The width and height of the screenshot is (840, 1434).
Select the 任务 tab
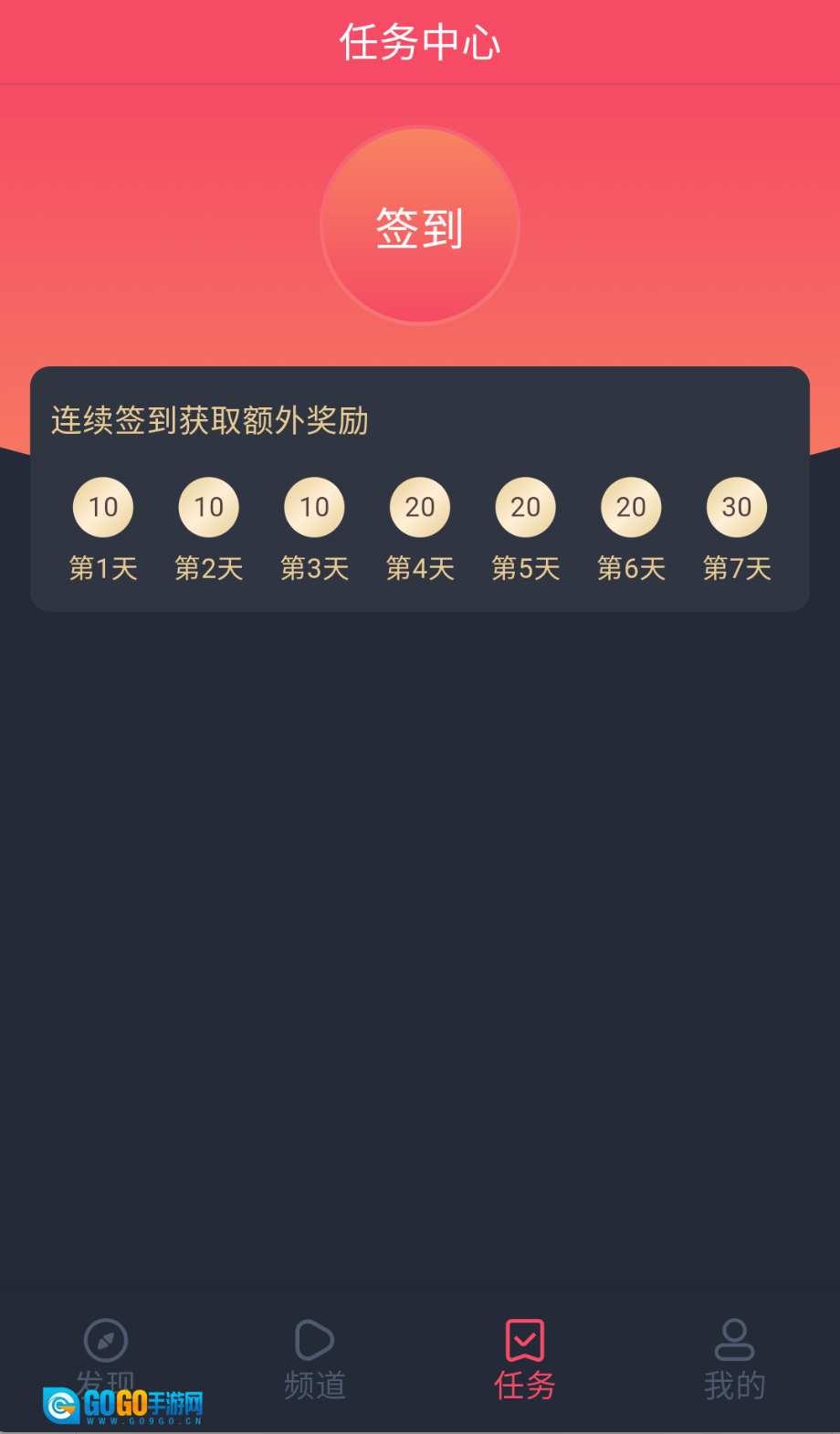(x=525, y=1359)
